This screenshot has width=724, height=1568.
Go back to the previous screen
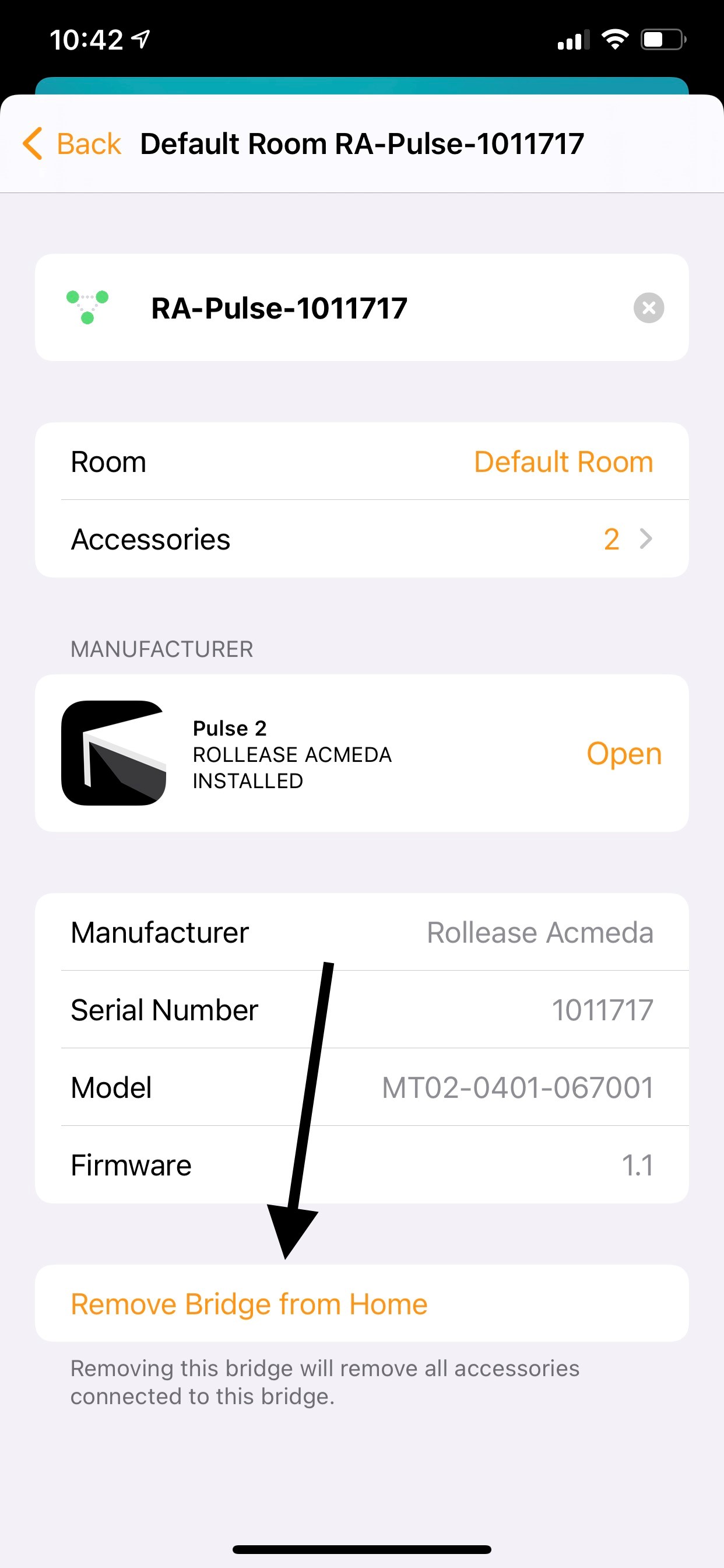pyautogui.click(x=72, y=144)
